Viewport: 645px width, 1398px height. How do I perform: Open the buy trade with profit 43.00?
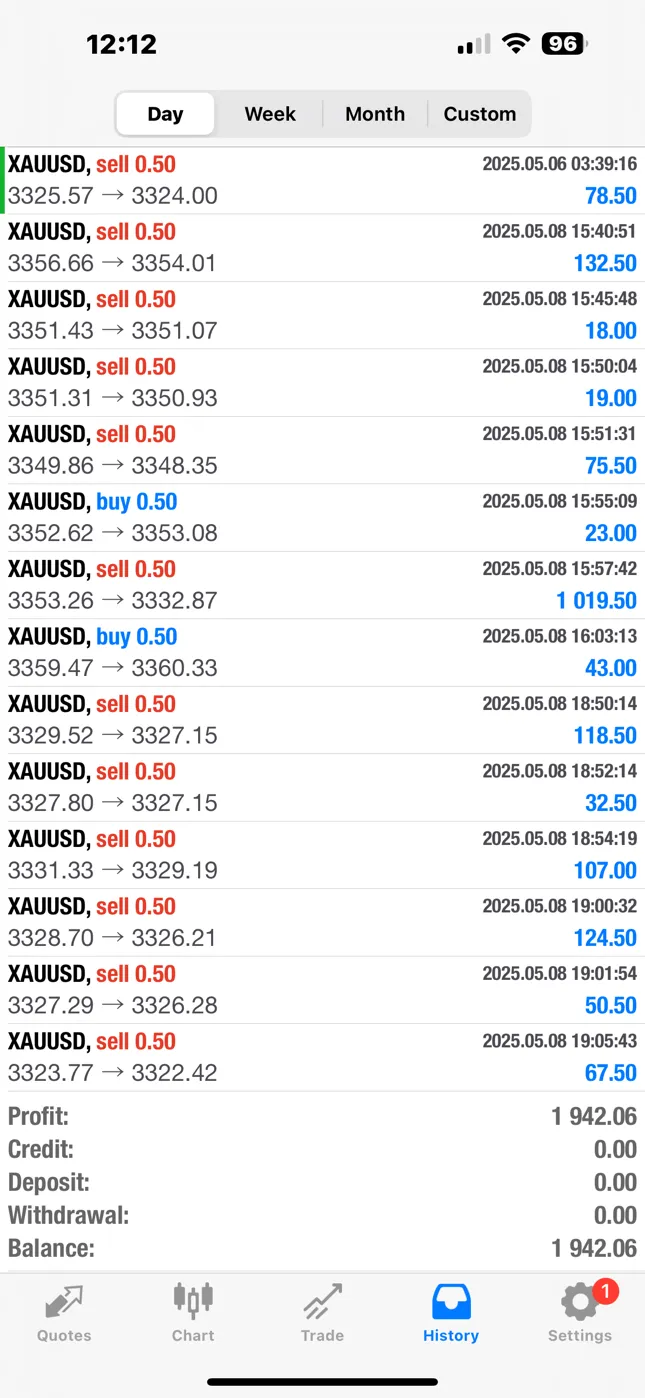tap(322, 653)
